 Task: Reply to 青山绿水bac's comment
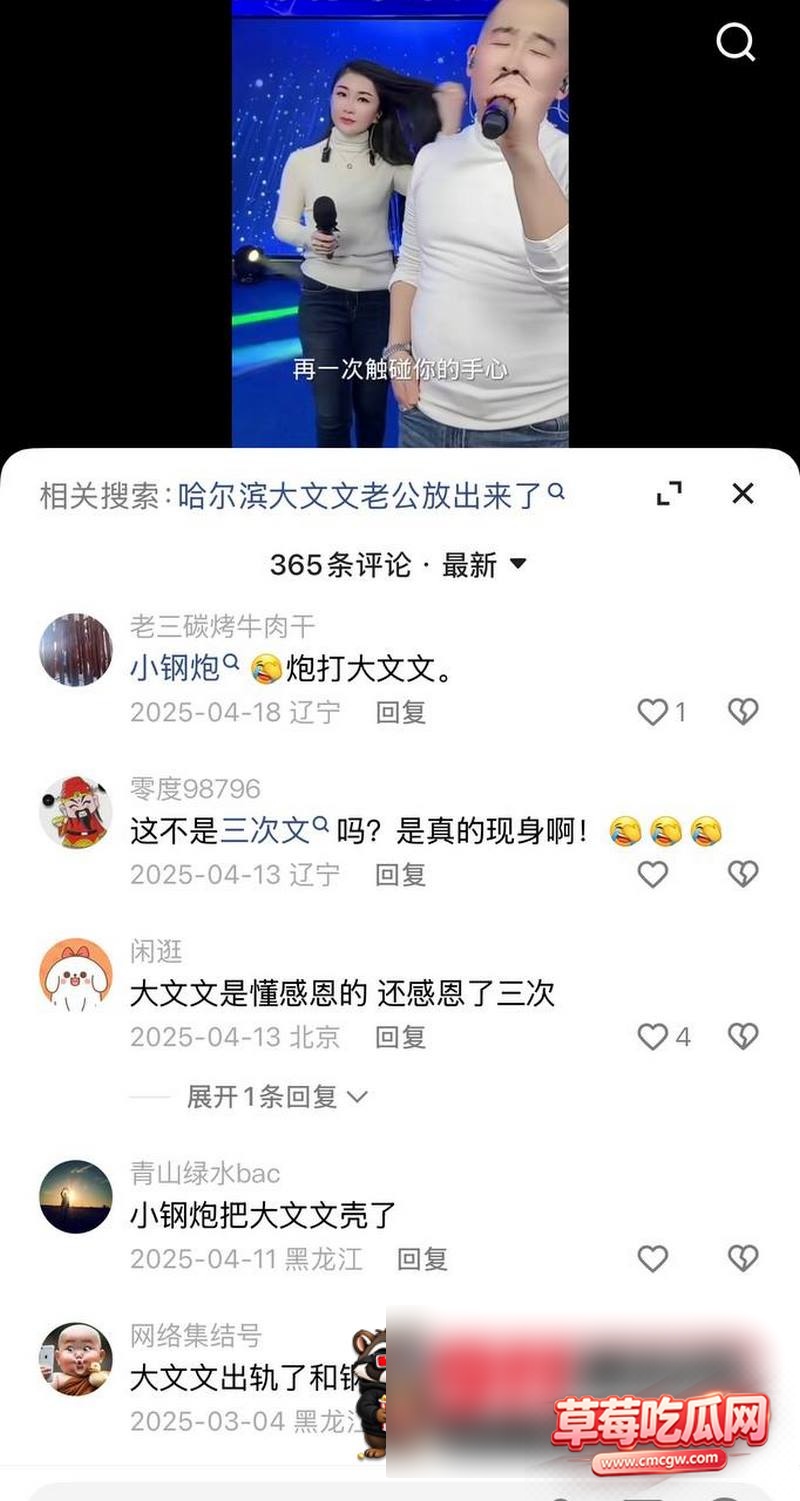[423, 1258]
